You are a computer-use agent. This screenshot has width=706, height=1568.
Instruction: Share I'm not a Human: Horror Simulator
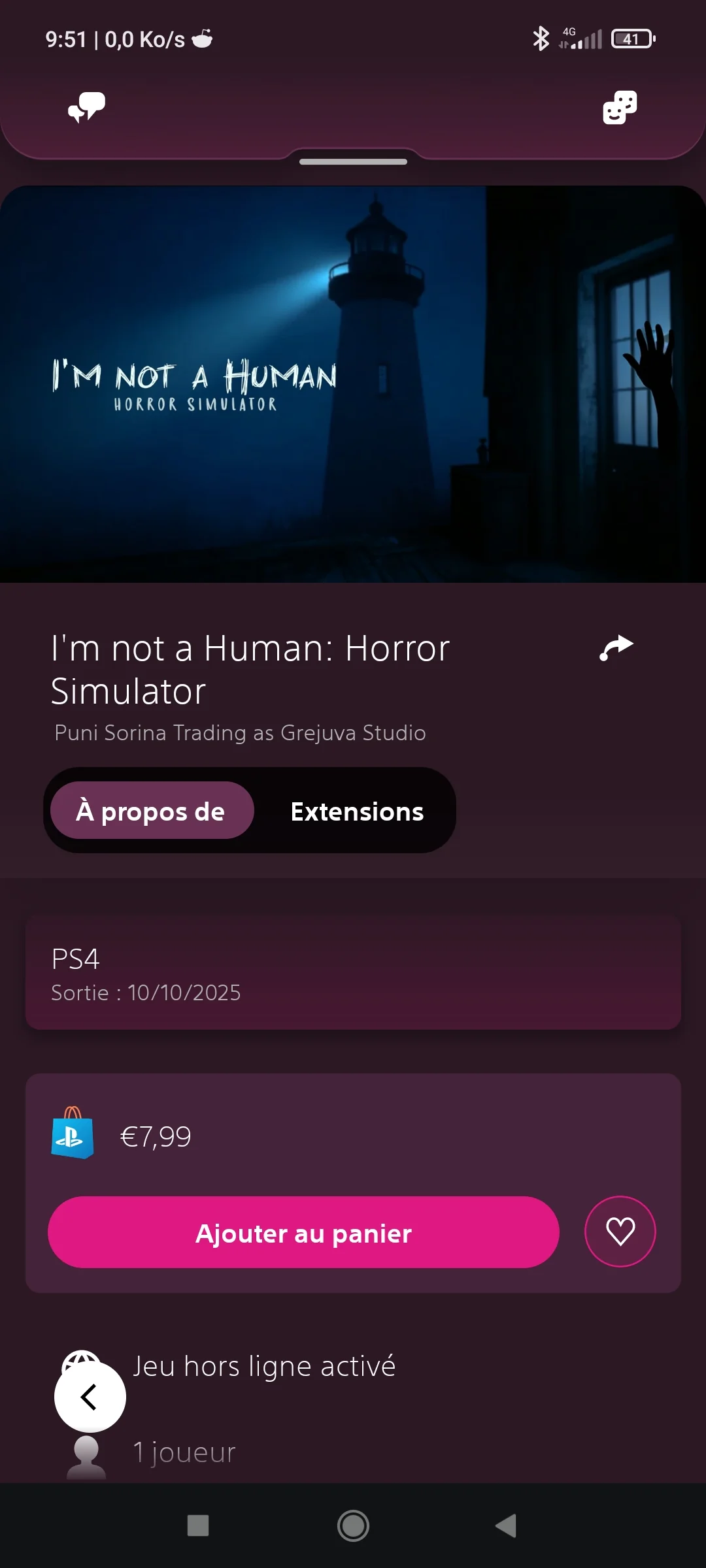pos(616,648)
